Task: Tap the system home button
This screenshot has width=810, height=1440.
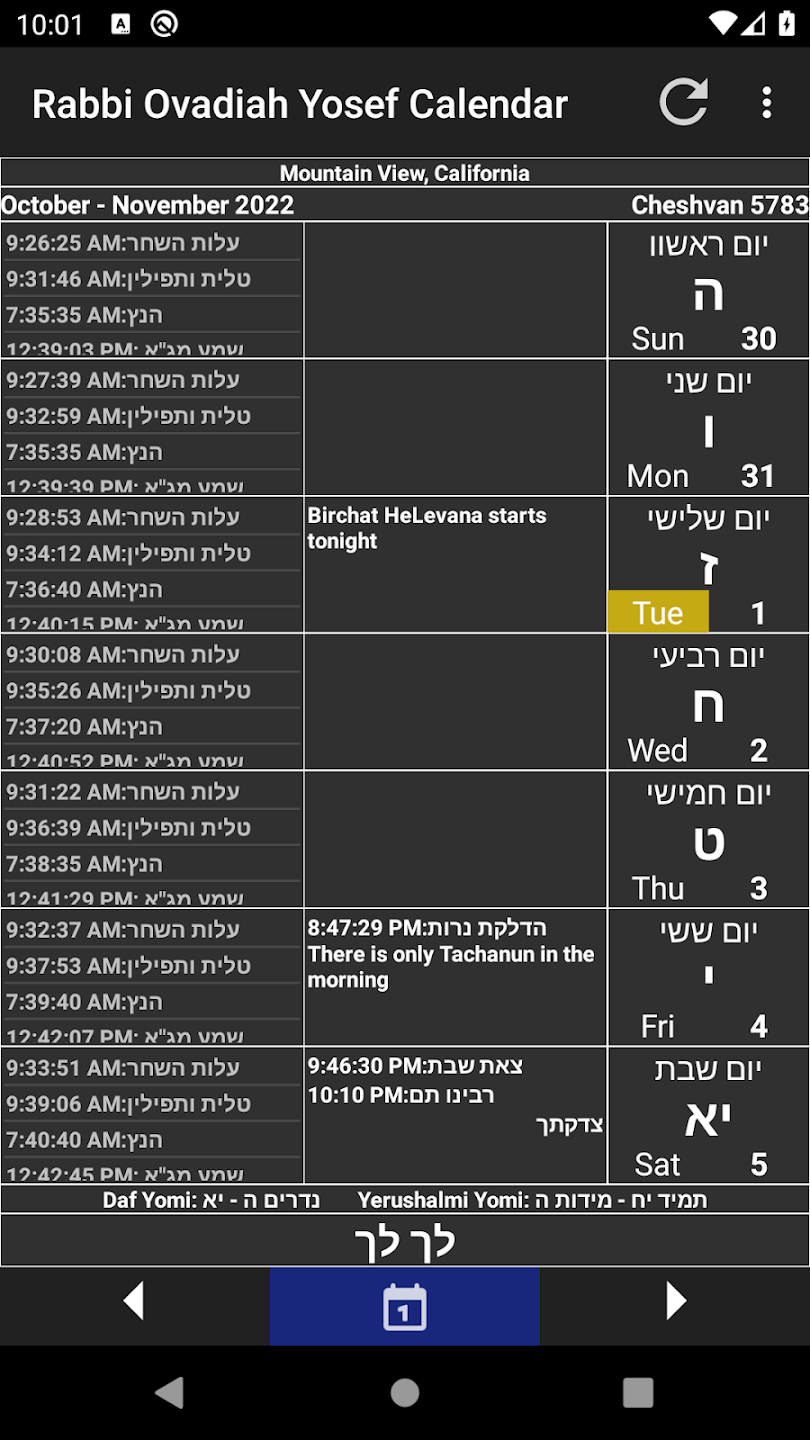Action: pyautogui.click(x=405, y=1392)
